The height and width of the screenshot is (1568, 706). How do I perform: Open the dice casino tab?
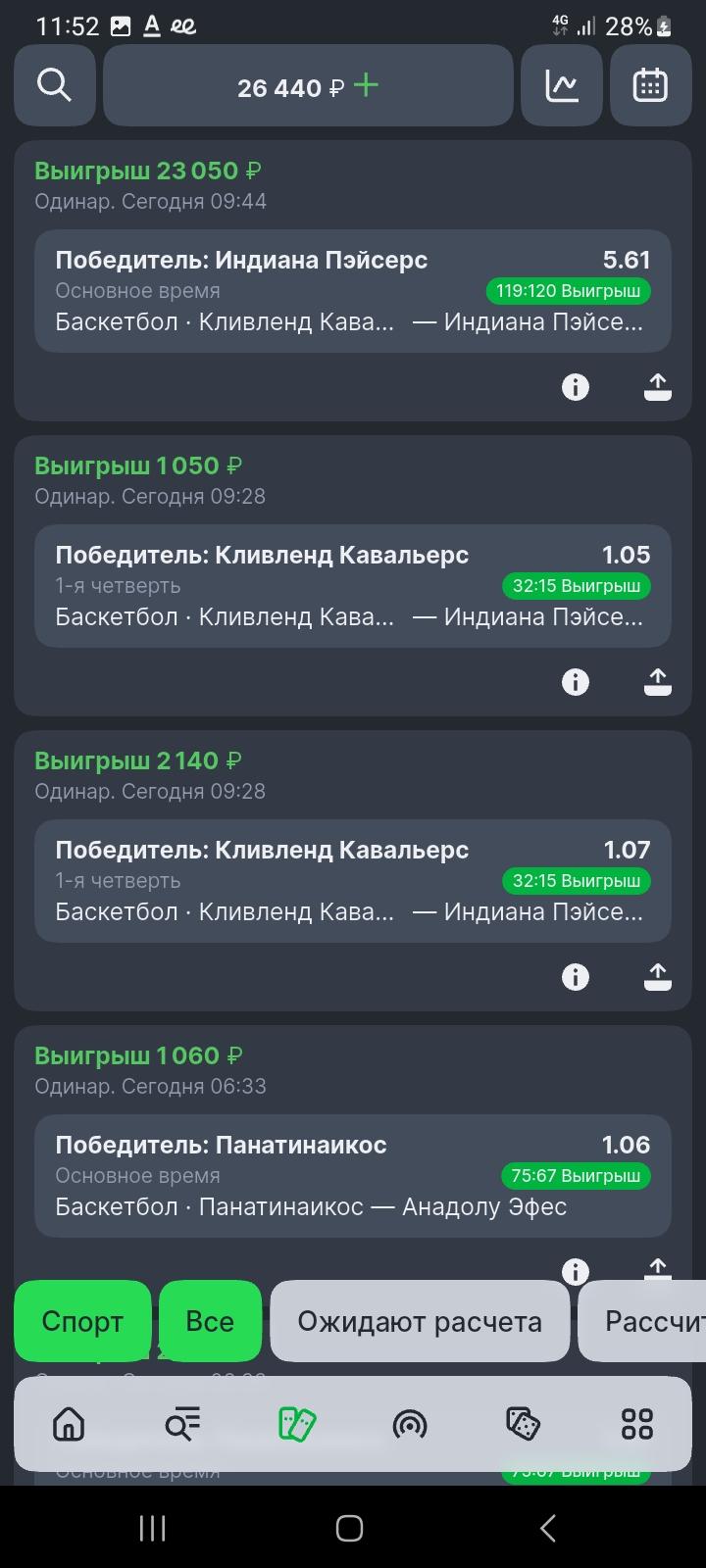[523, 1423]
